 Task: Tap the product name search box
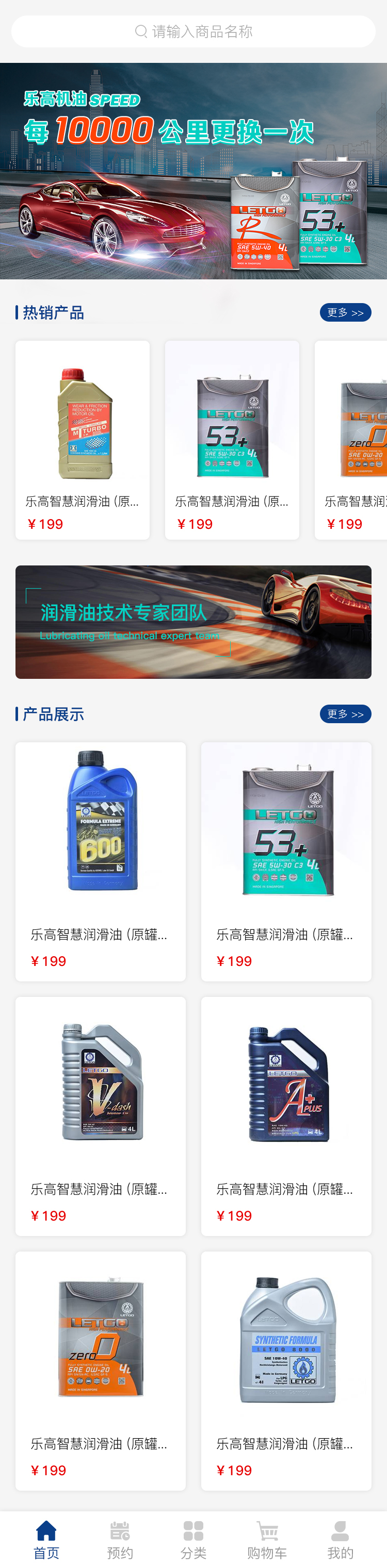point(193,31)
